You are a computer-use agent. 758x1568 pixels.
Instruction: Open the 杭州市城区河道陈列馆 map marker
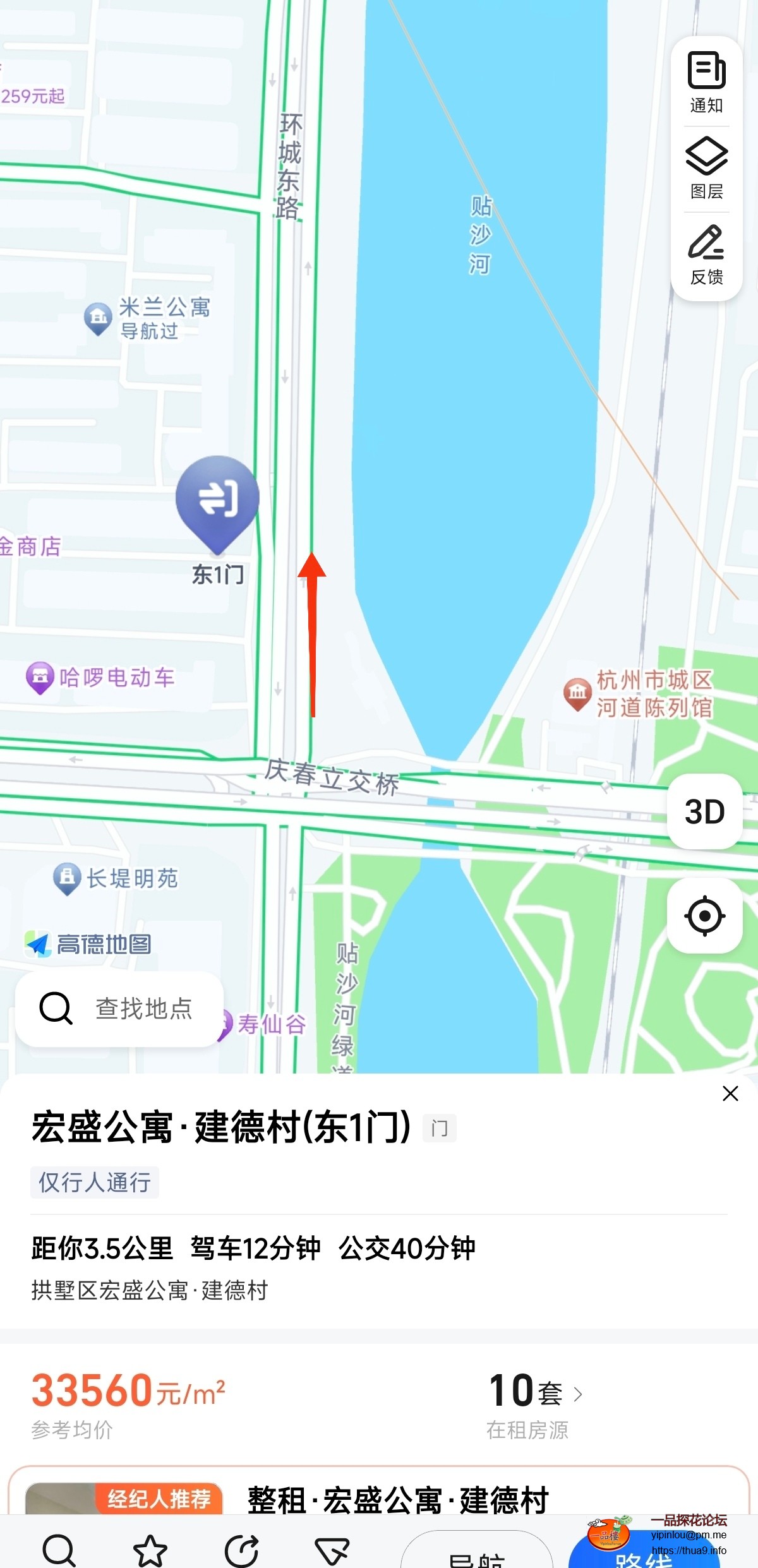[x=577, y=693]
